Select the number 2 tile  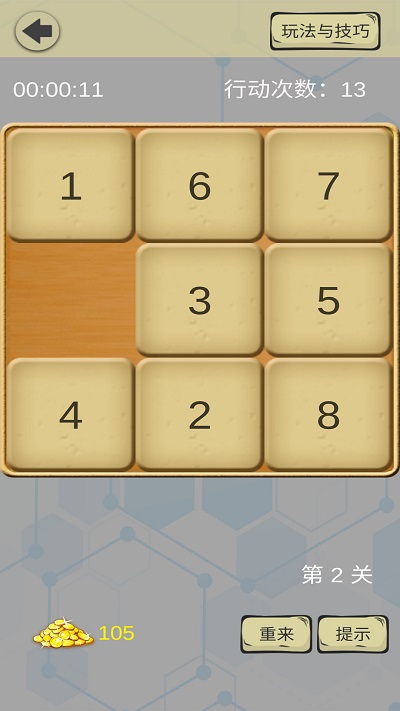tap(200, 414)
